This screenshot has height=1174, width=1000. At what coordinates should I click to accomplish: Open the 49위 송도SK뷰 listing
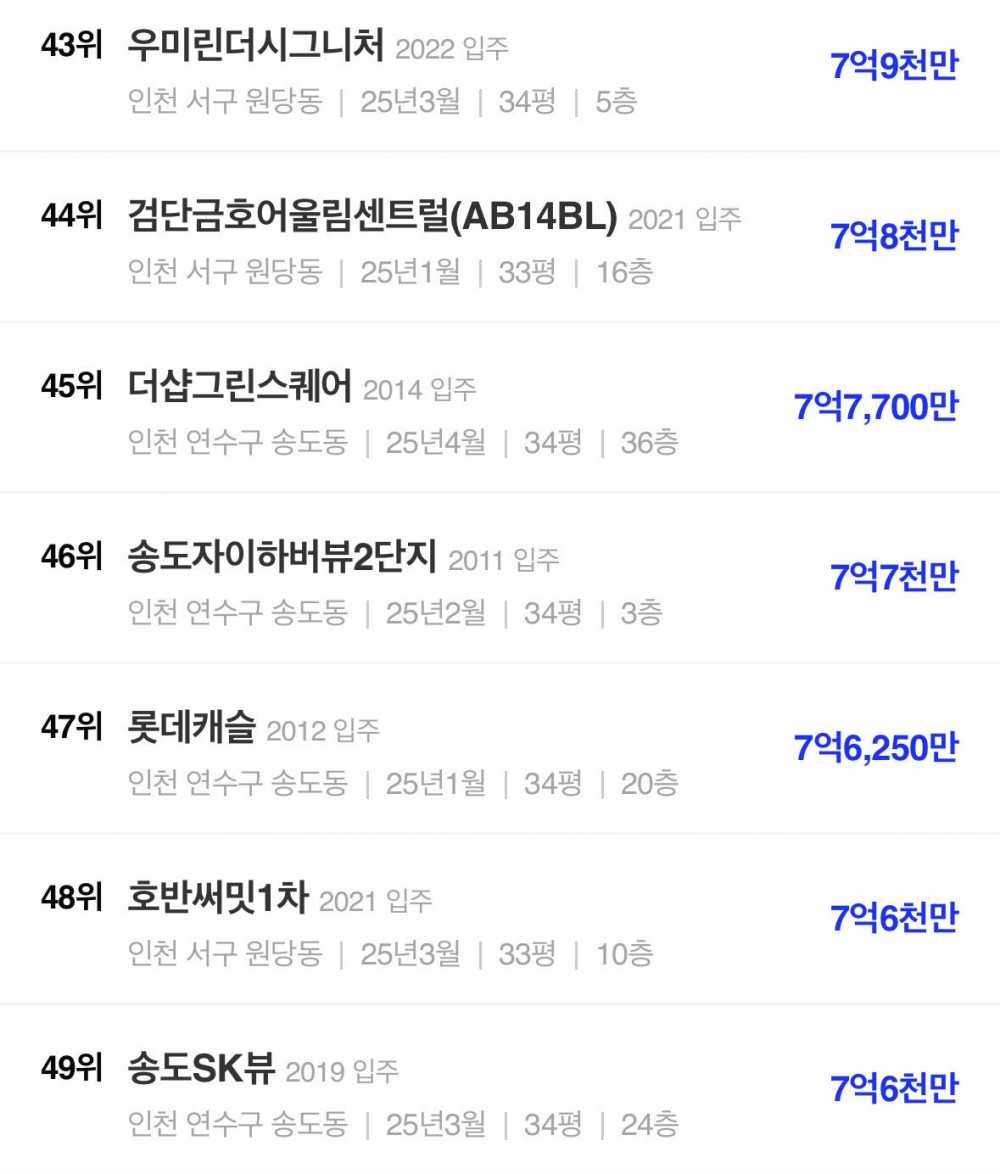(x=201, y=1069)
